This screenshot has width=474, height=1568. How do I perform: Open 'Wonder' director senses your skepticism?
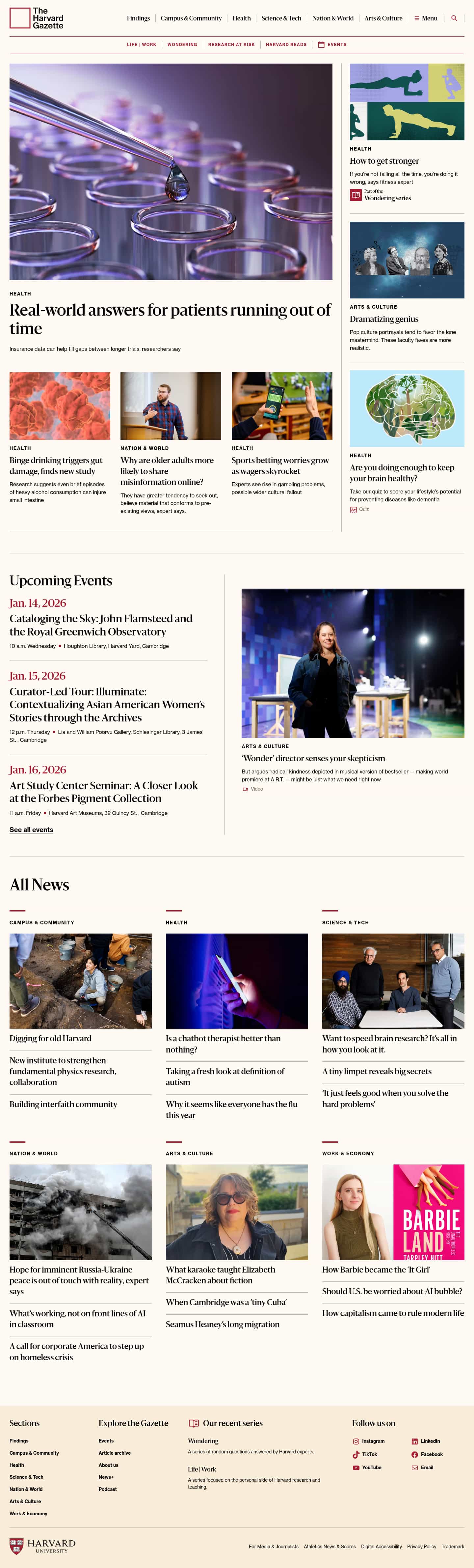313,758
